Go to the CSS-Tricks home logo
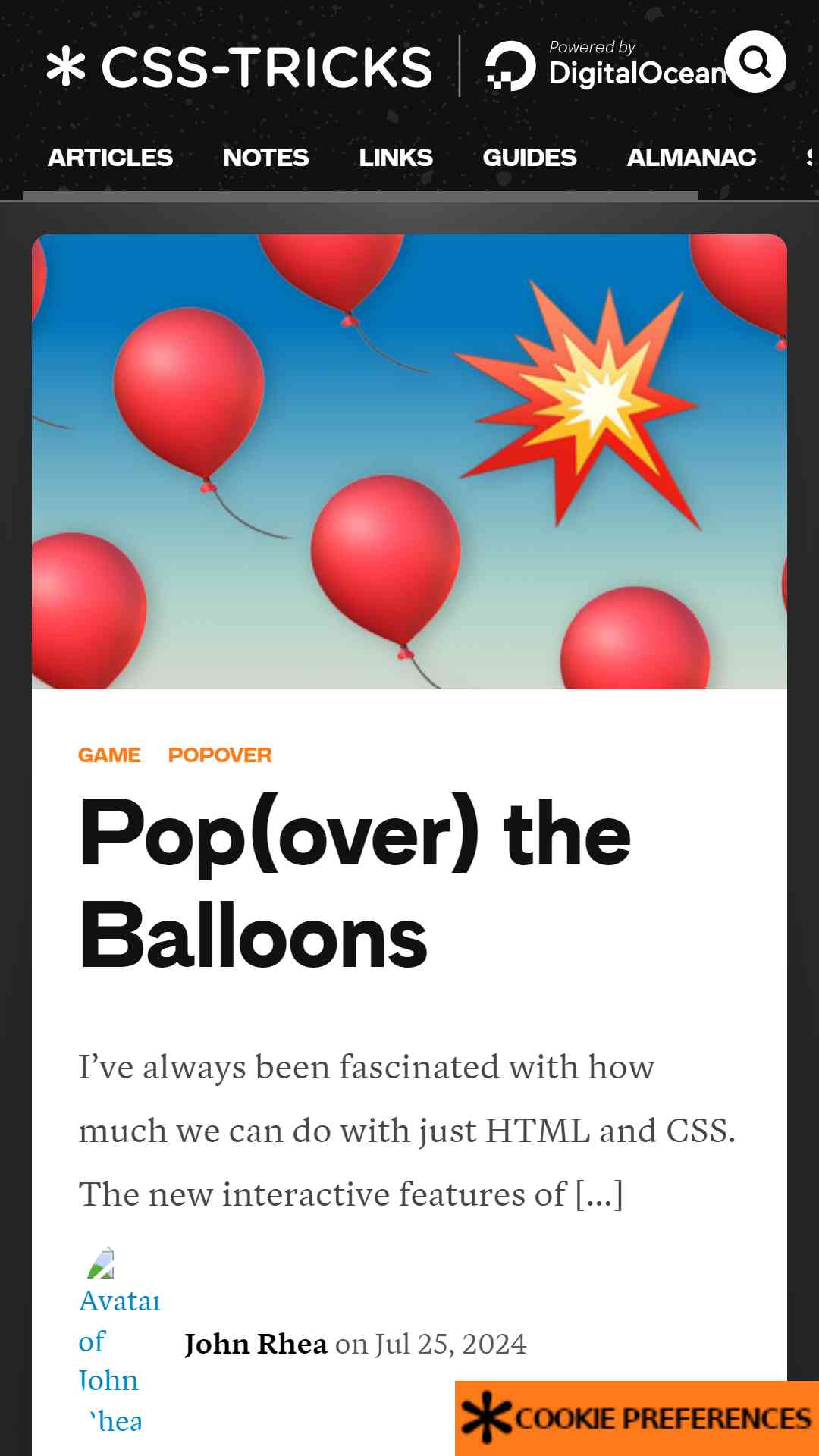The image size is (819, 1456). (239, 67)
